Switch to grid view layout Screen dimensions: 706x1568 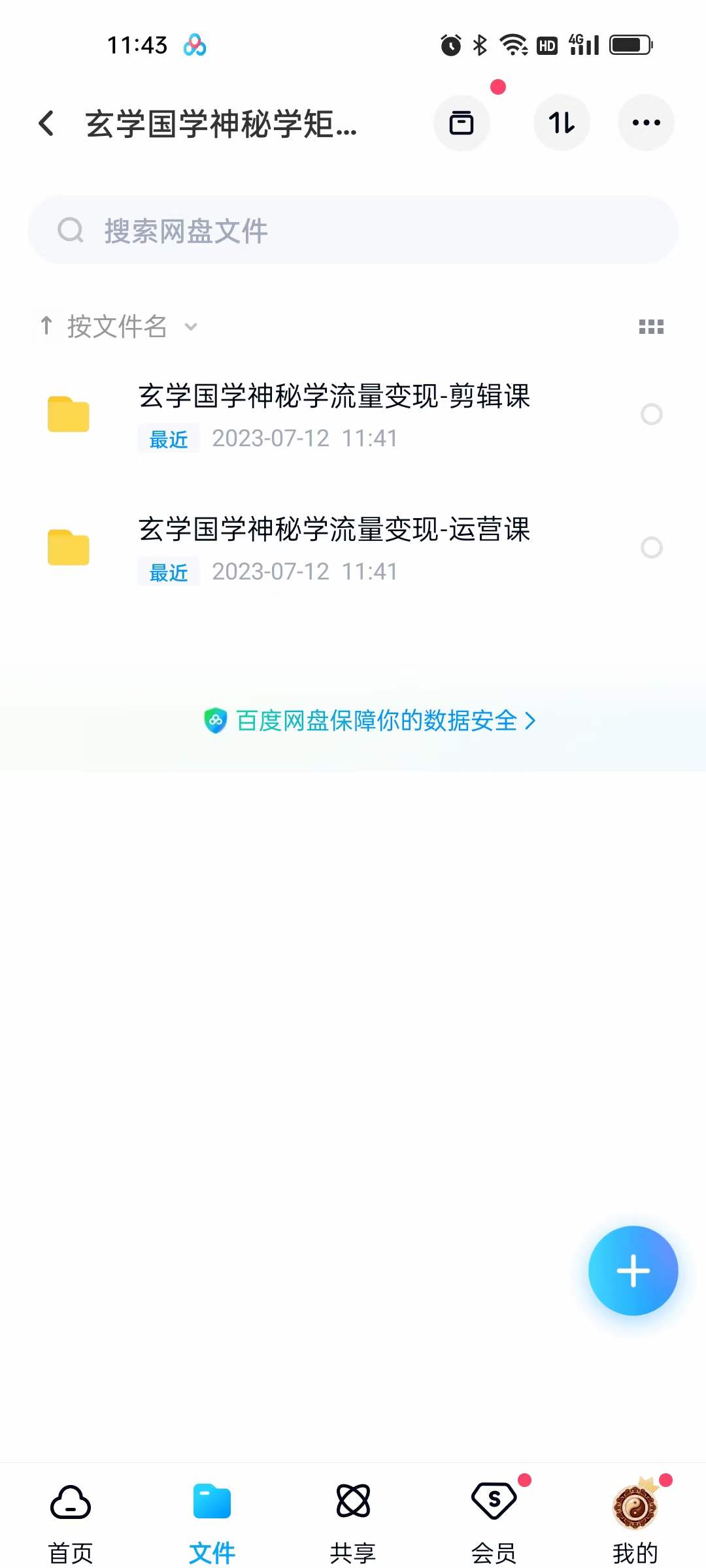point(652,327)
